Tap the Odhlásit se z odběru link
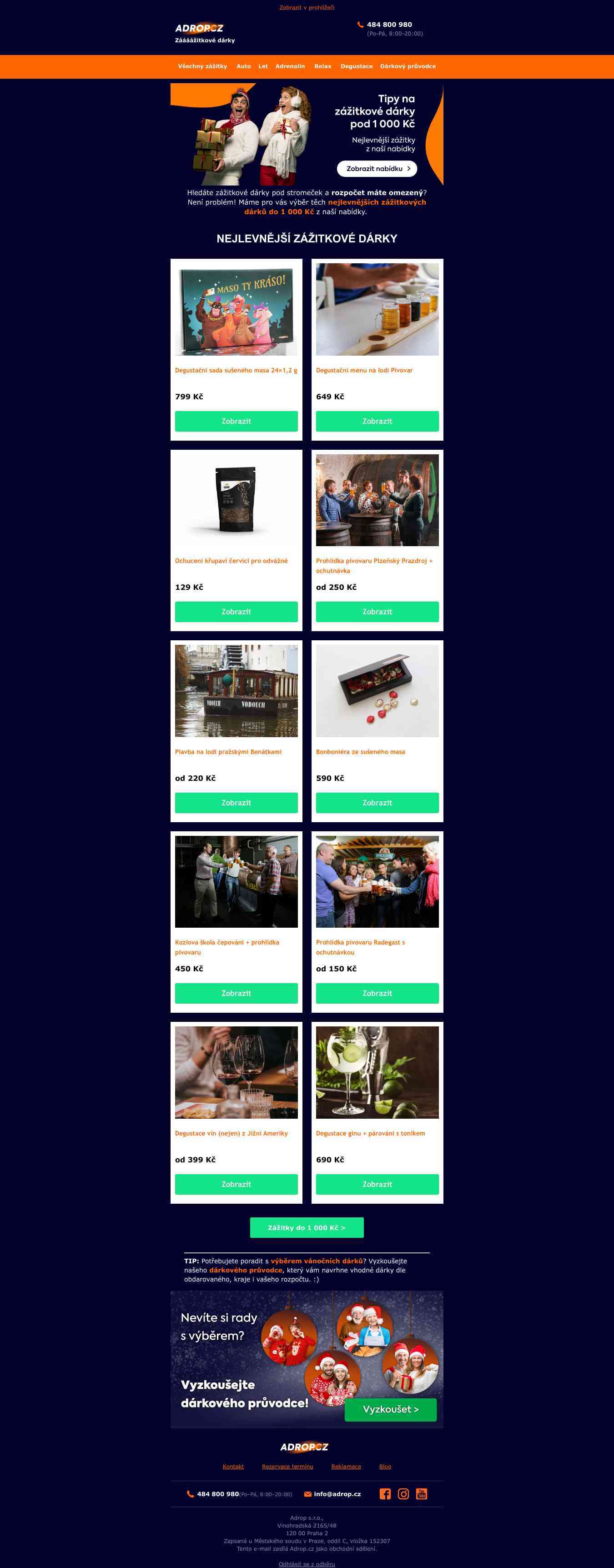 (x=307, y=1564)
